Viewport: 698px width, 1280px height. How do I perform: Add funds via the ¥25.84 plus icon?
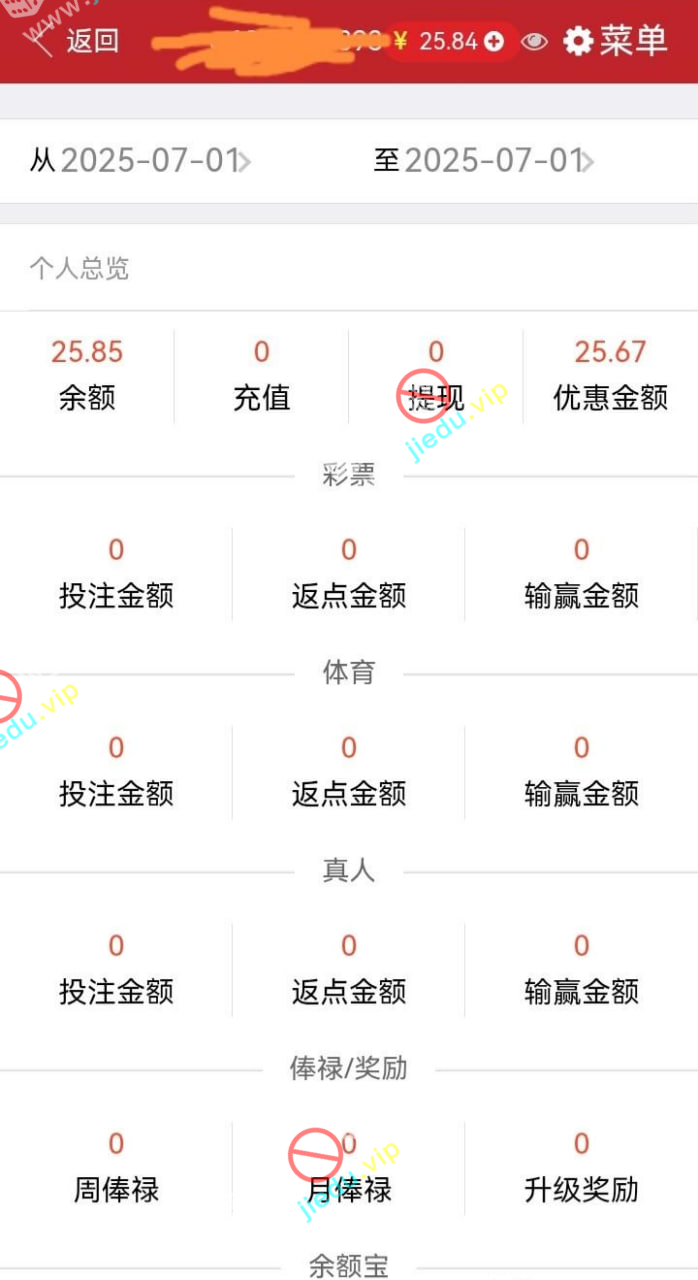[494, 41]
